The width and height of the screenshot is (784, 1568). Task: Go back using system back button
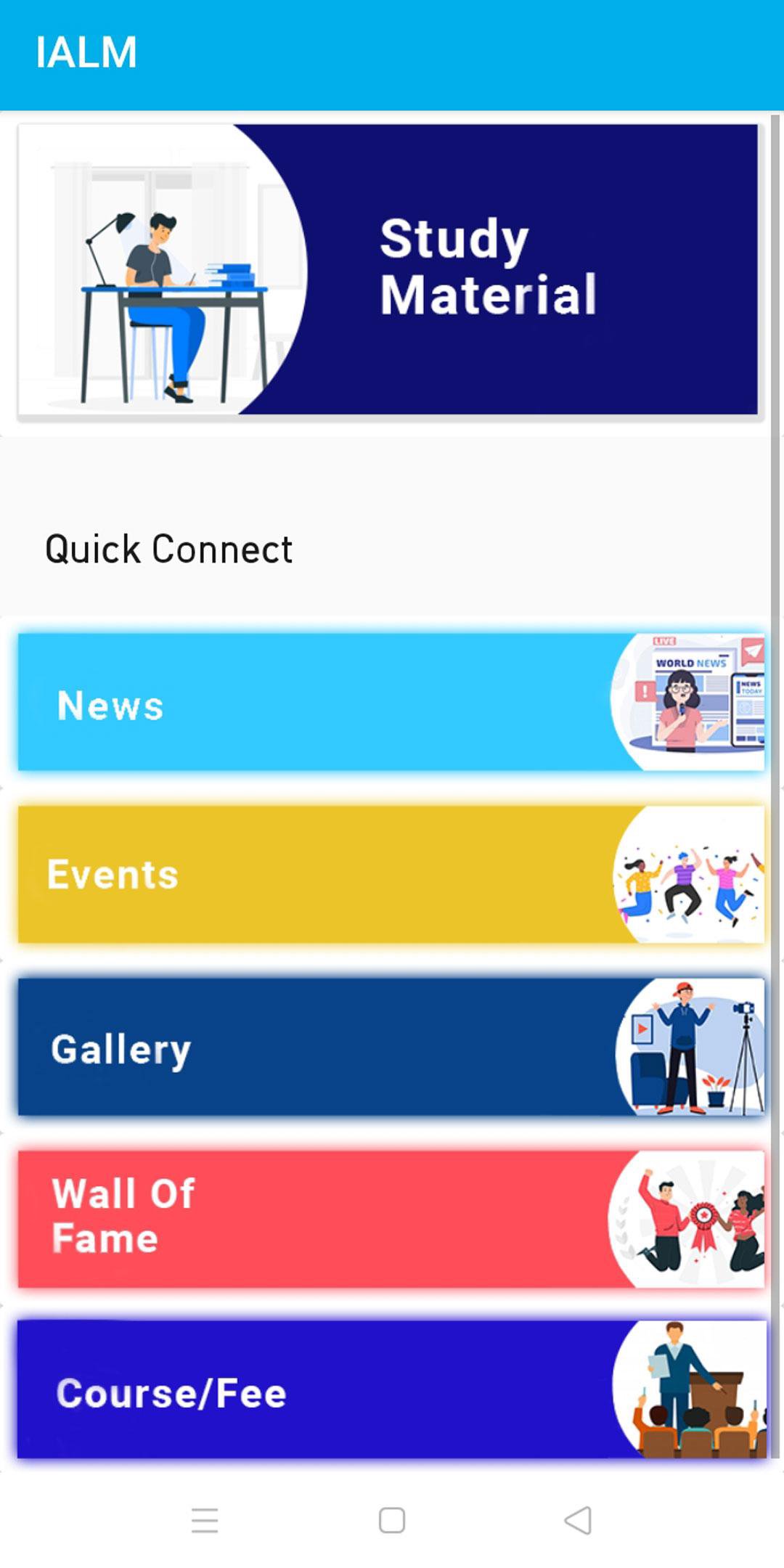point(578,1520)
